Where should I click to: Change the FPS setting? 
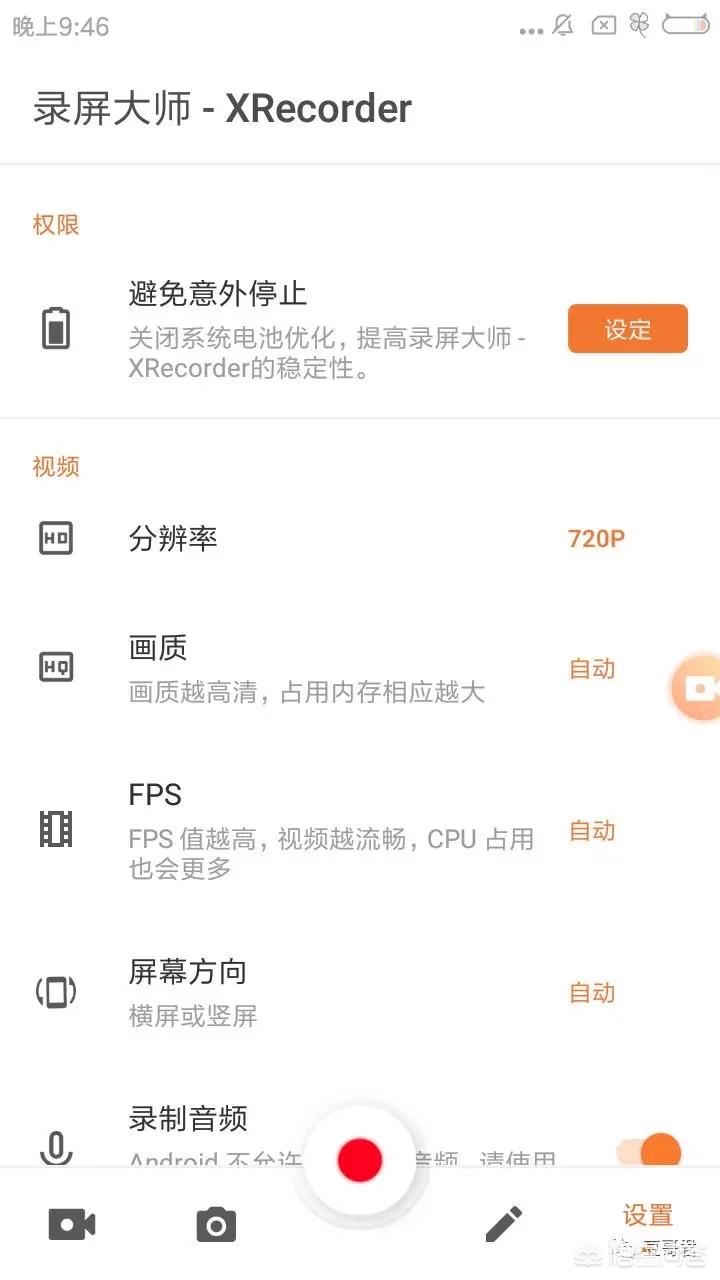pyautogui.click(x=360, y=830)
